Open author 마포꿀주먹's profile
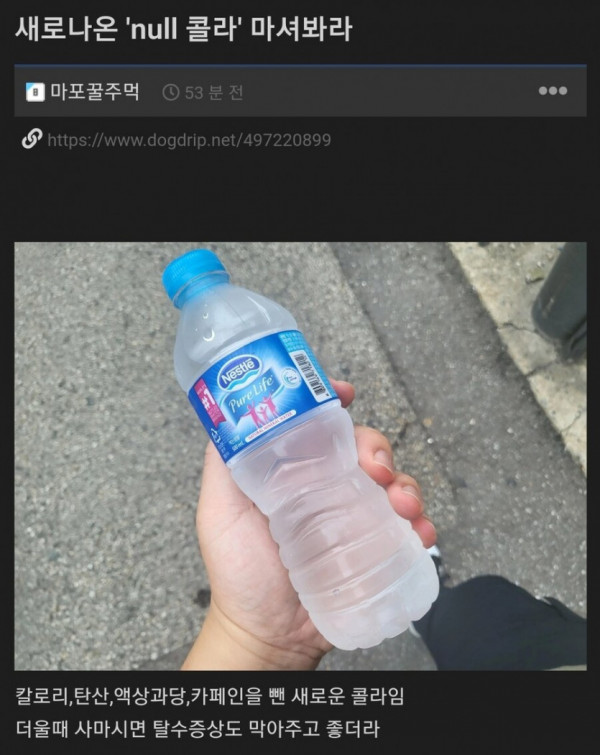 pyautogui.click(x=94, y=92)
